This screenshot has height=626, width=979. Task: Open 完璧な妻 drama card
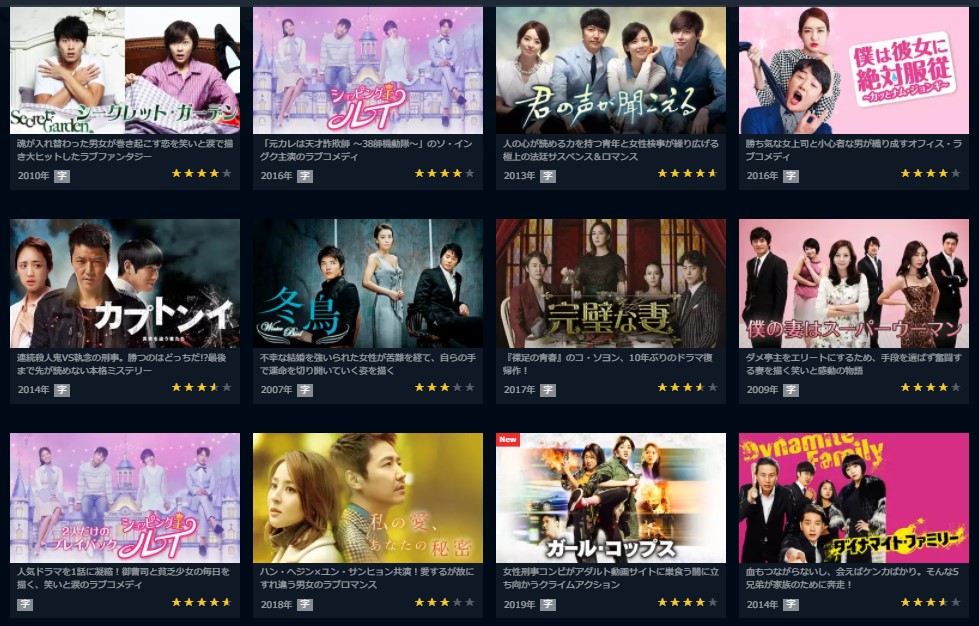(611, 284)
